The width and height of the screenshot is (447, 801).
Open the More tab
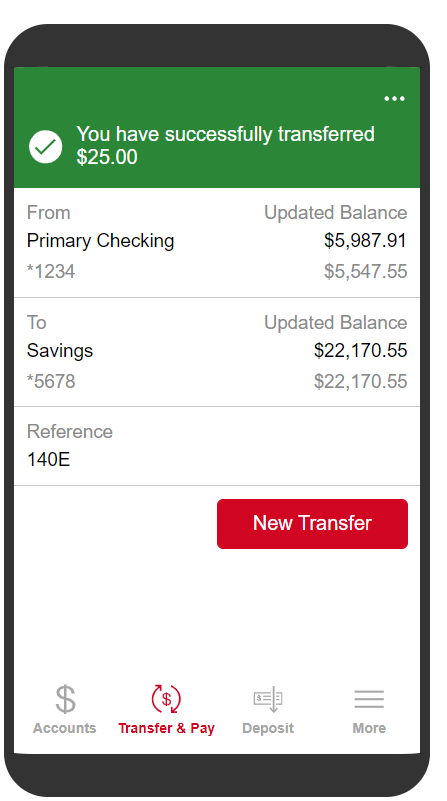(369, 710)
